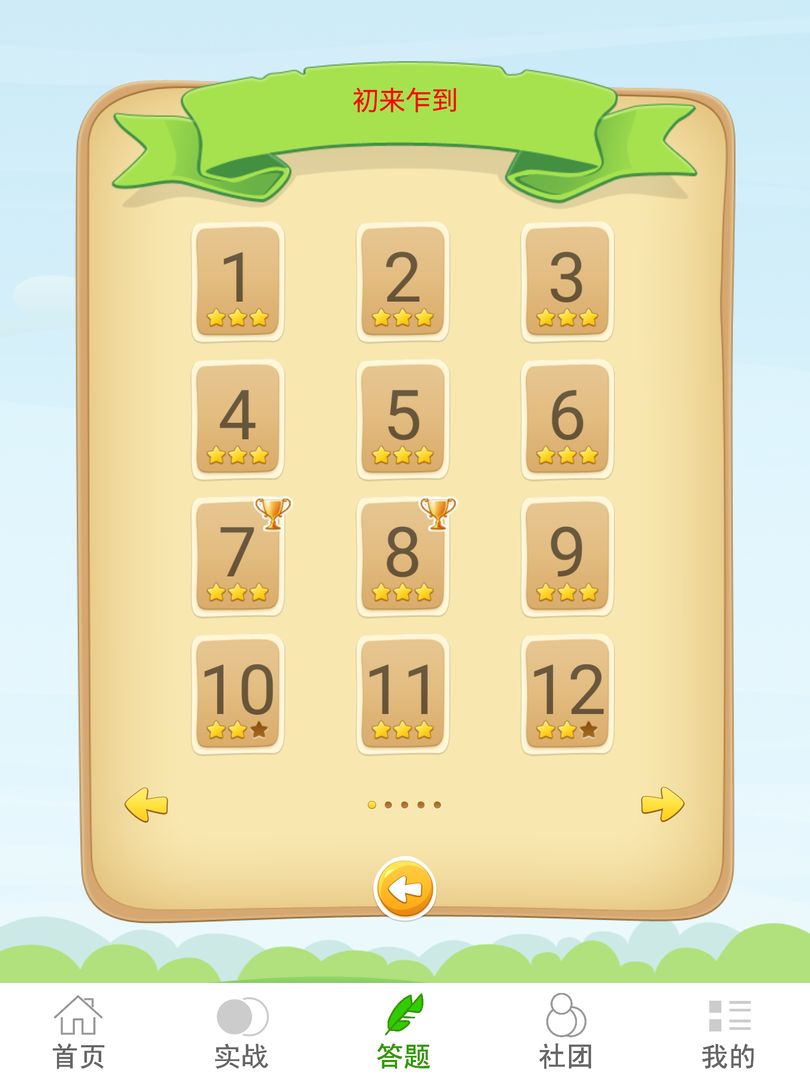Go to the 社团 tab
The width and height of the screenshot is (810, 1080).
(566, 1032)
